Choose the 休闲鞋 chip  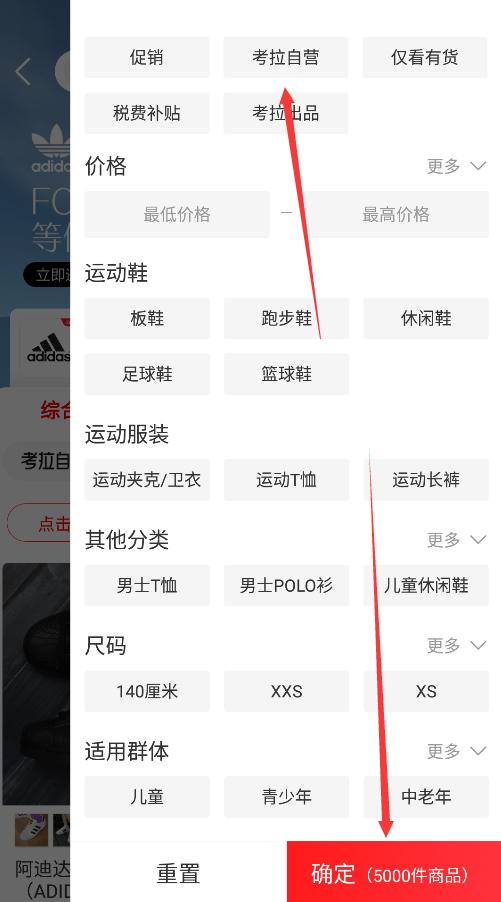(x=426, y=319)
